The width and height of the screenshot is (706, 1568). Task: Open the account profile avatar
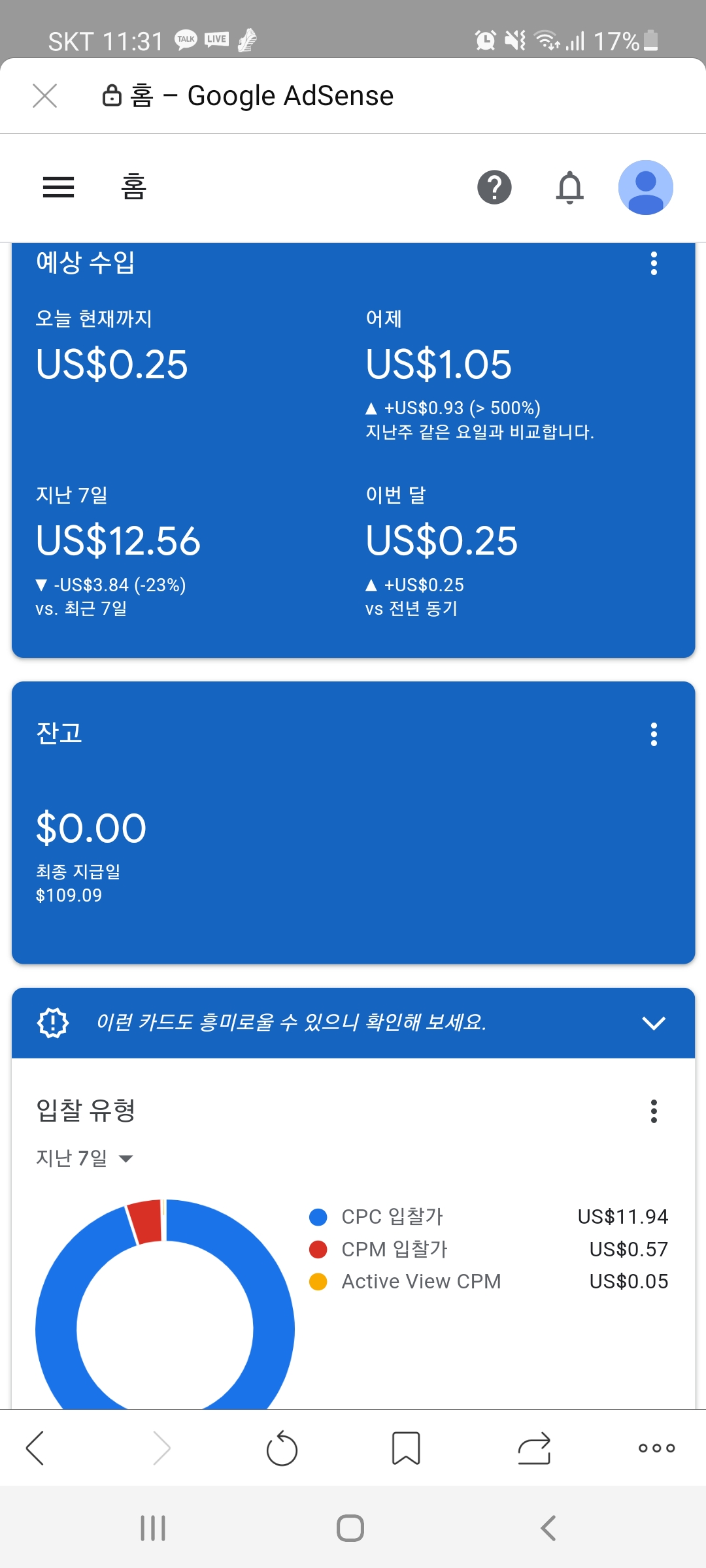point(646,188)
